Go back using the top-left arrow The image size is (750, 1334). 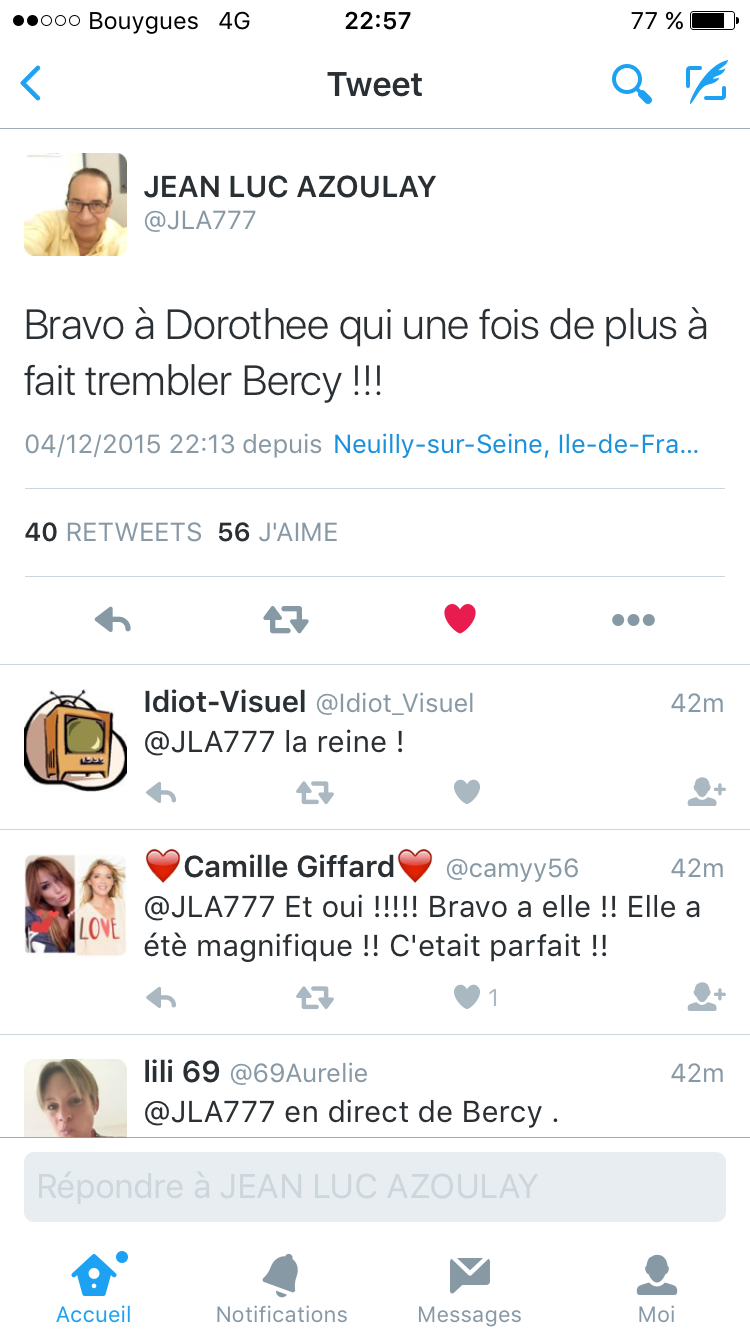click(32, 84)
